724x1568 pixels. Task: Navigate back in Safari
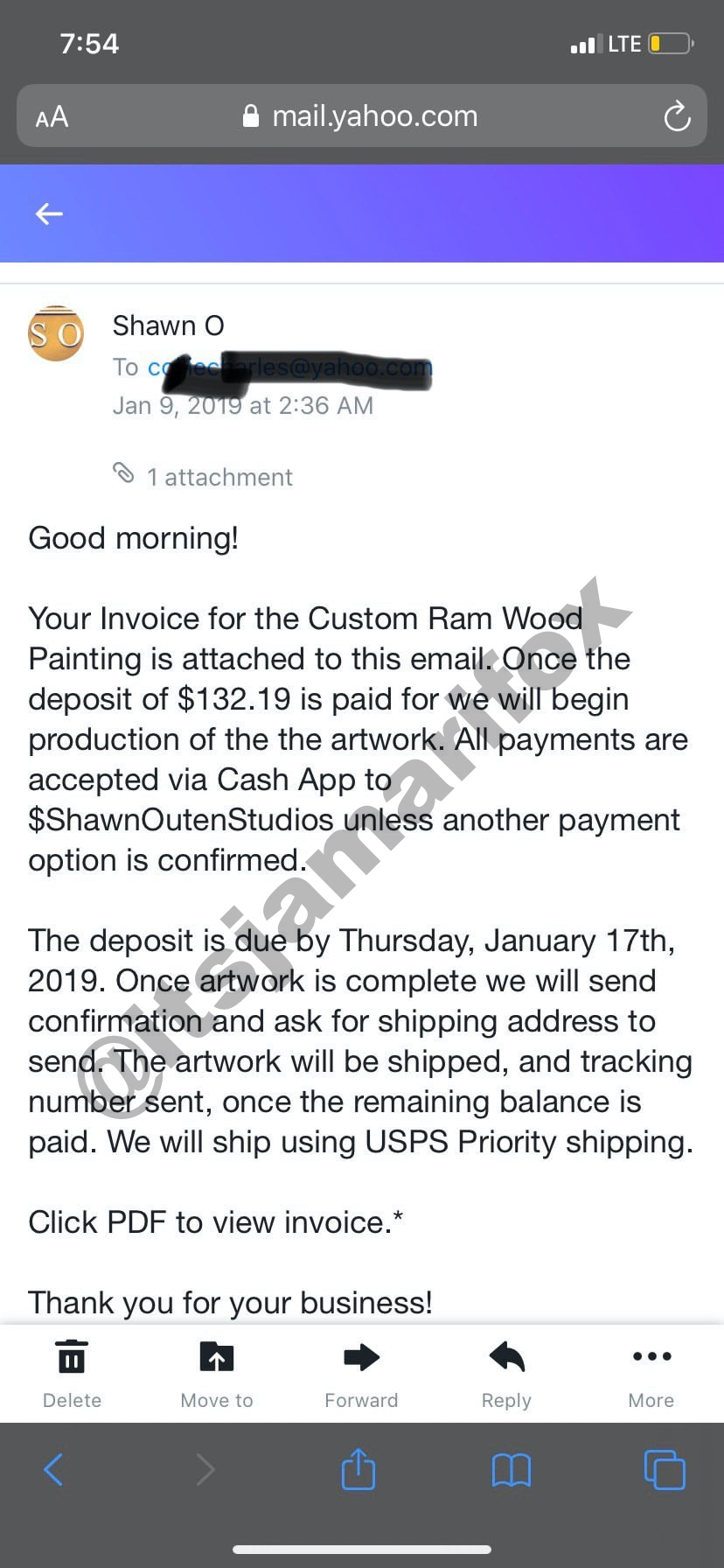click(53, 1469)
